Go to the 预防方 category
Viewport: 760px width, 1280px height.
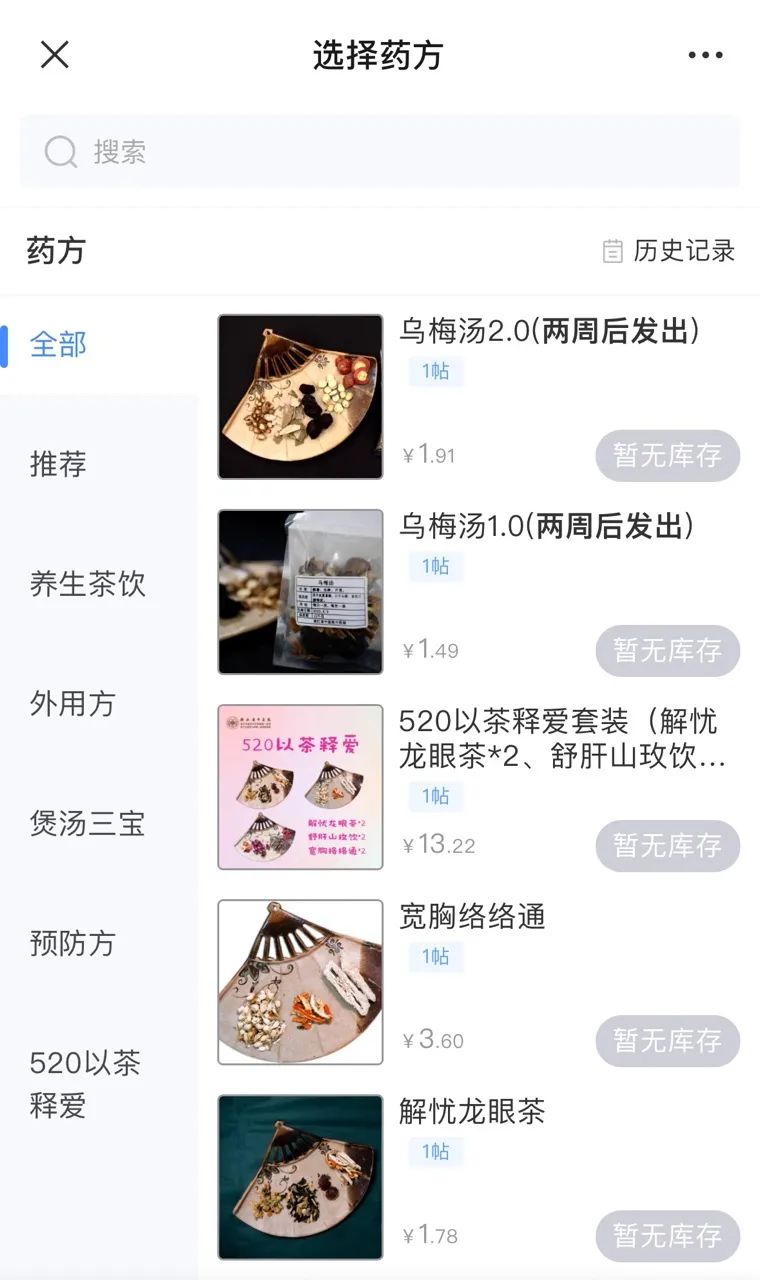coord(73,944)
